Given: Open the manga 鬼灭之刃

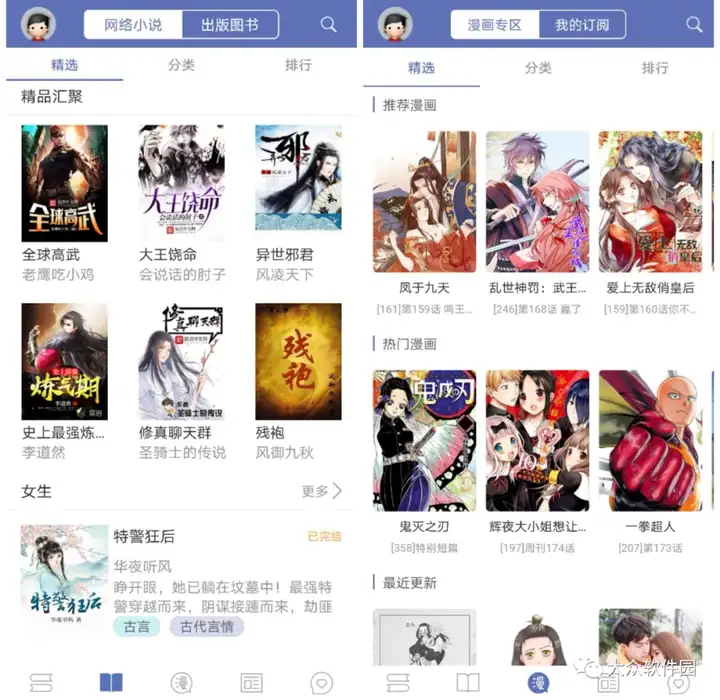Looking at the screenshot, I should (424, 441).
